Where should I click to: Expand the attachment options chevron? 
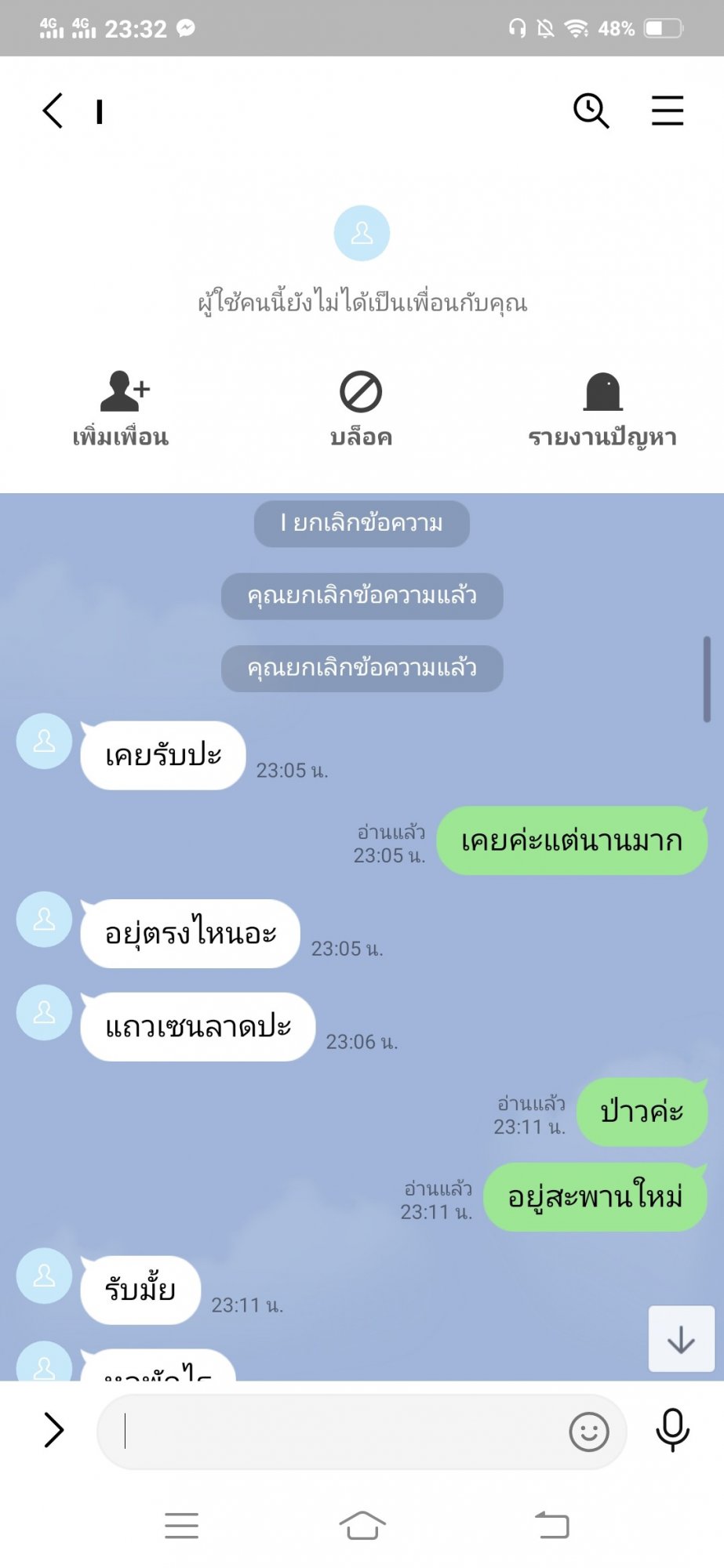(x=53, y=1430)
